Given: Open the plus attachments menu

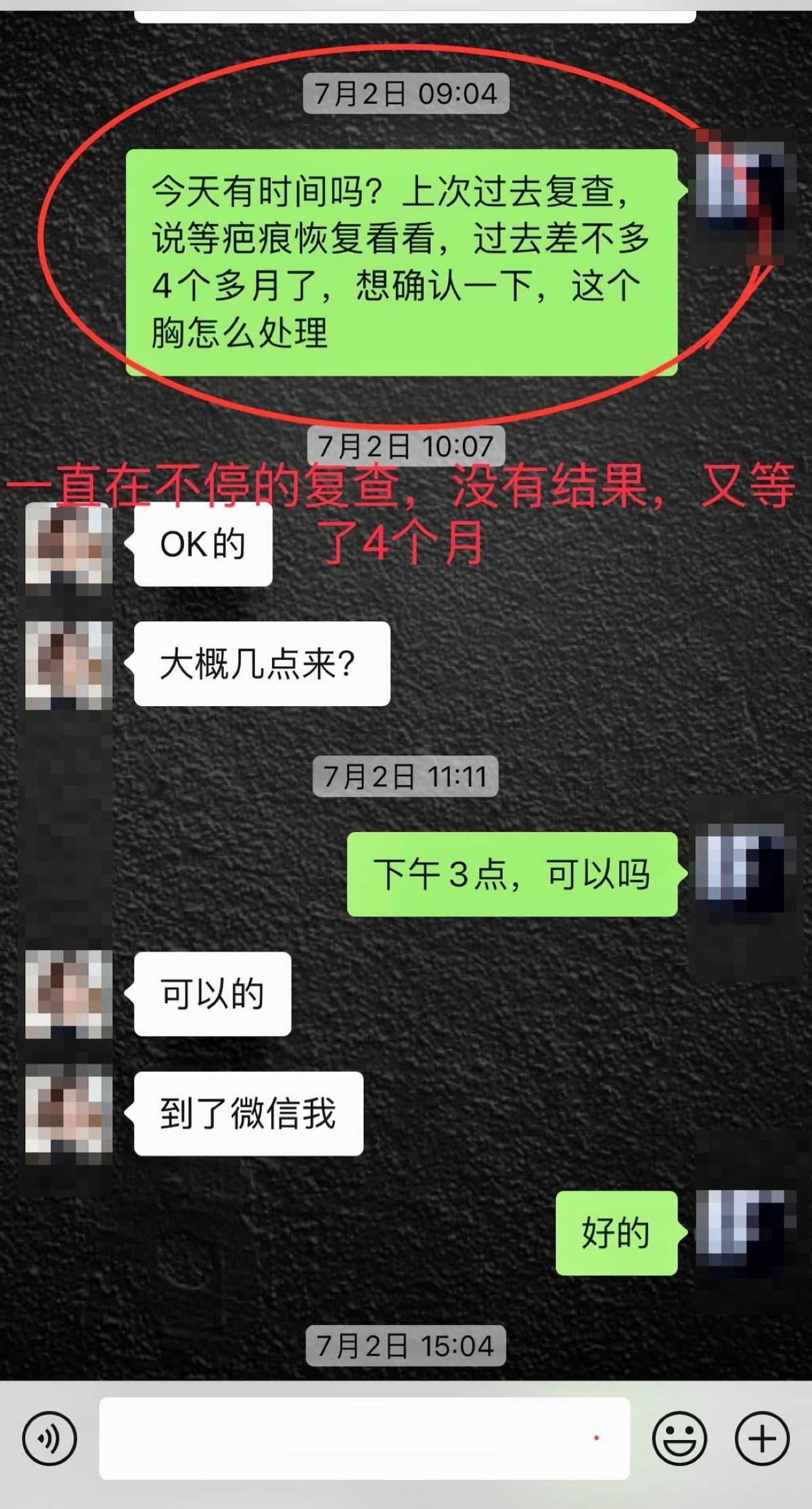Looking at the screenshot, I should [x=762, y=1438].
